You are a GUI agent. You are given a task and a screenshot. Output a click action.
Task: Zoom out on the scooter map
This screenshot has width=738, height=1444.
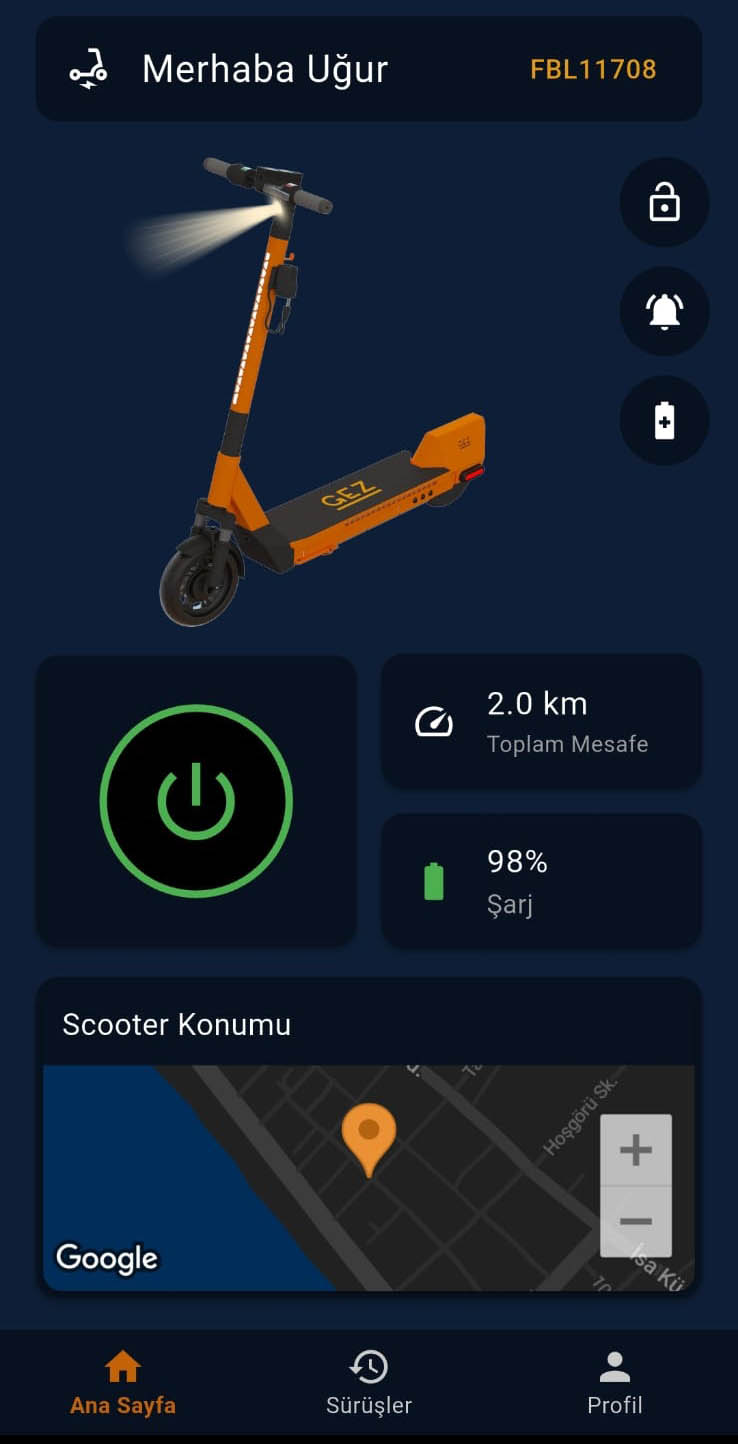point(635,1221)
